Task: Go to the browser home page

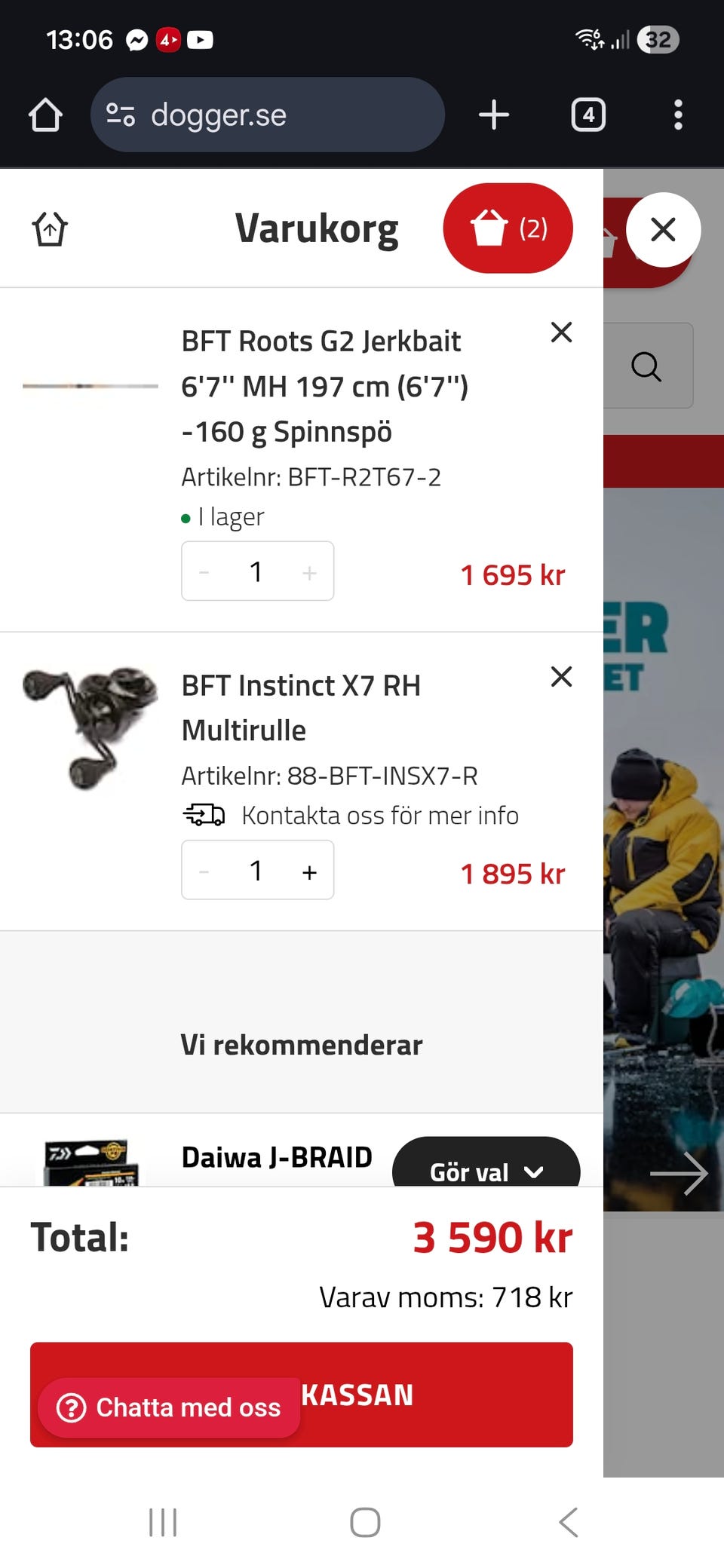Action: (45, 115)
